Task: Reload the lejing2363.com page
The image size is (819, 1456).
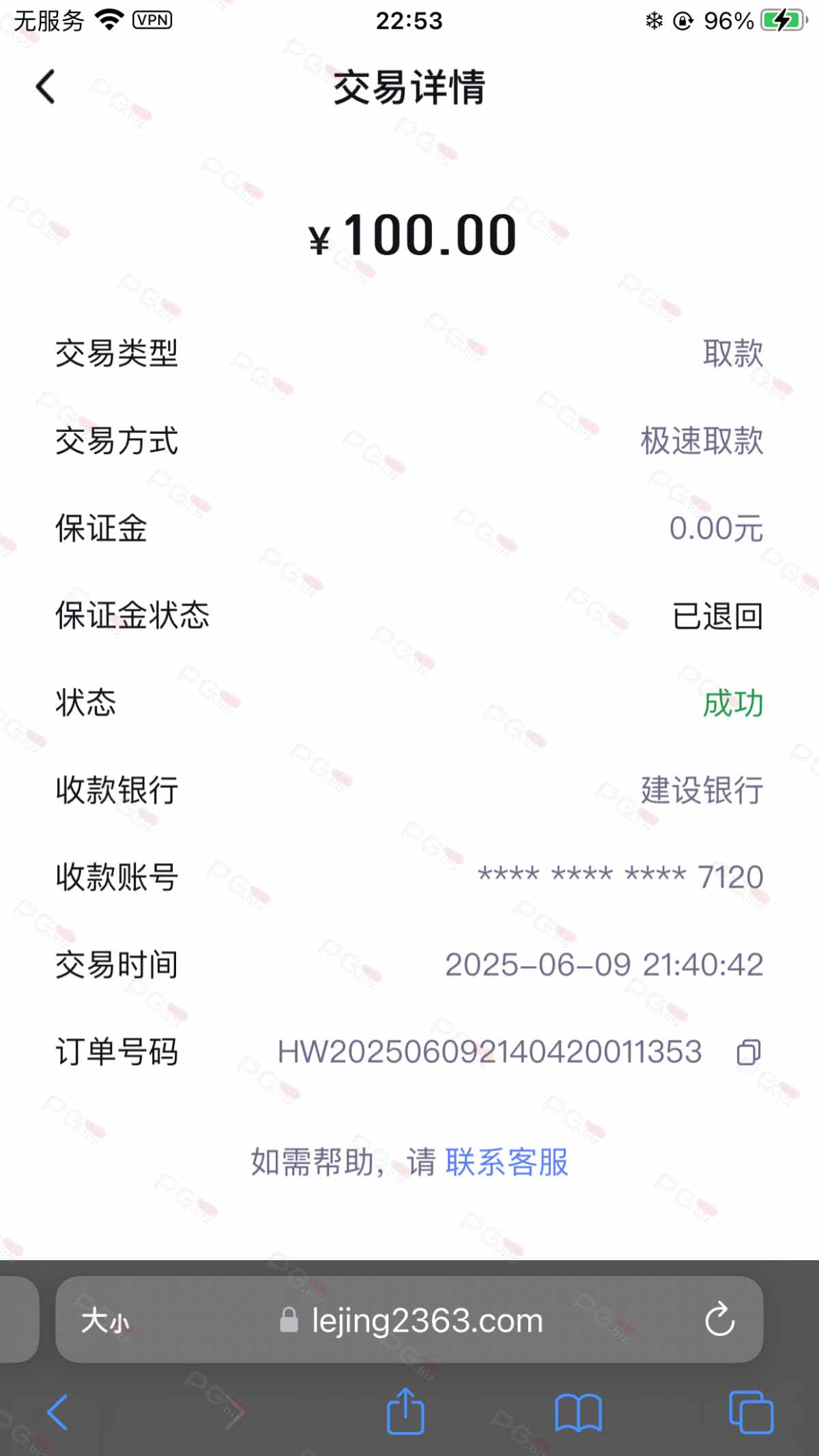Action: click(x=719, y=1320)
